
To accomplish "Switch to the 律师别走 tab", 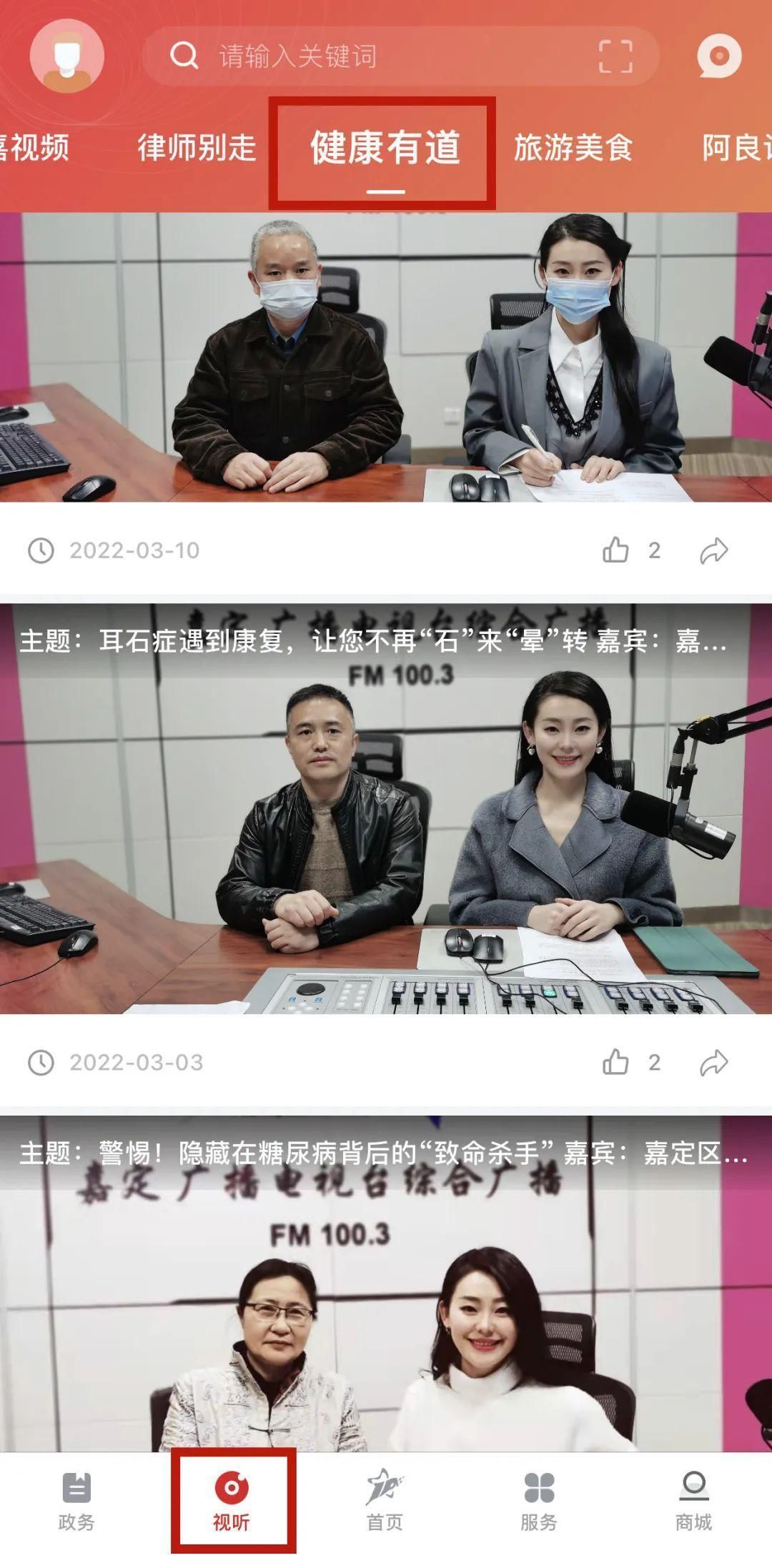I will point(197,148).
